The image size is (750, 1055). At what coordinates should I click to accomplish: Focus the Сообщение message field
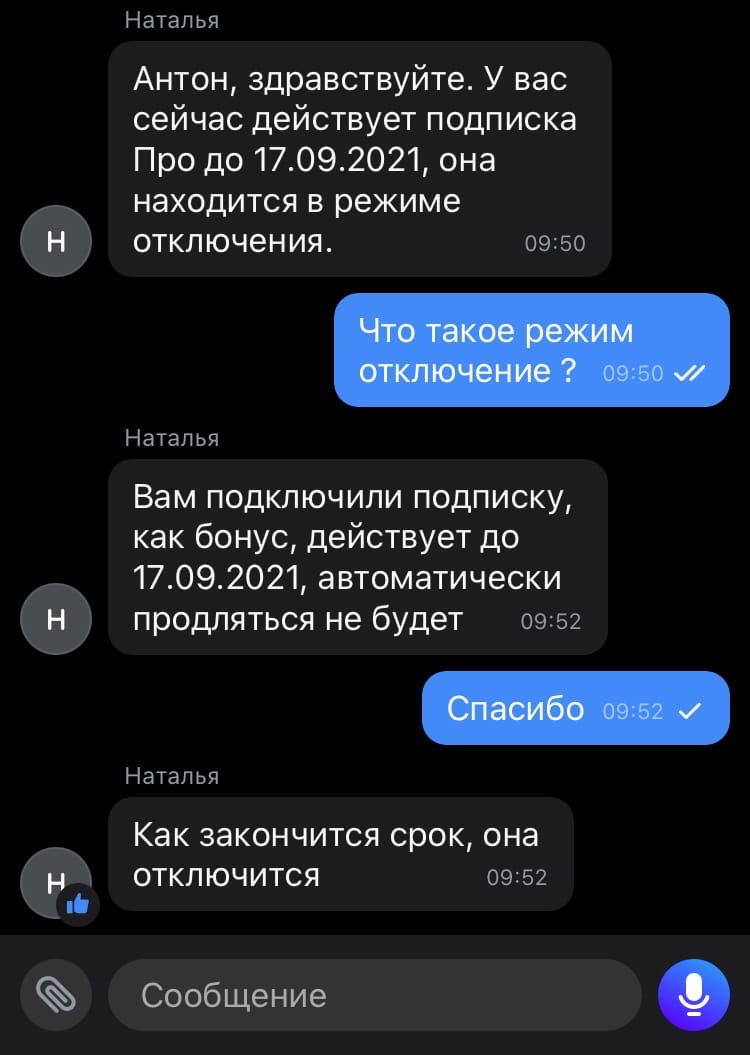pos(375,994)
